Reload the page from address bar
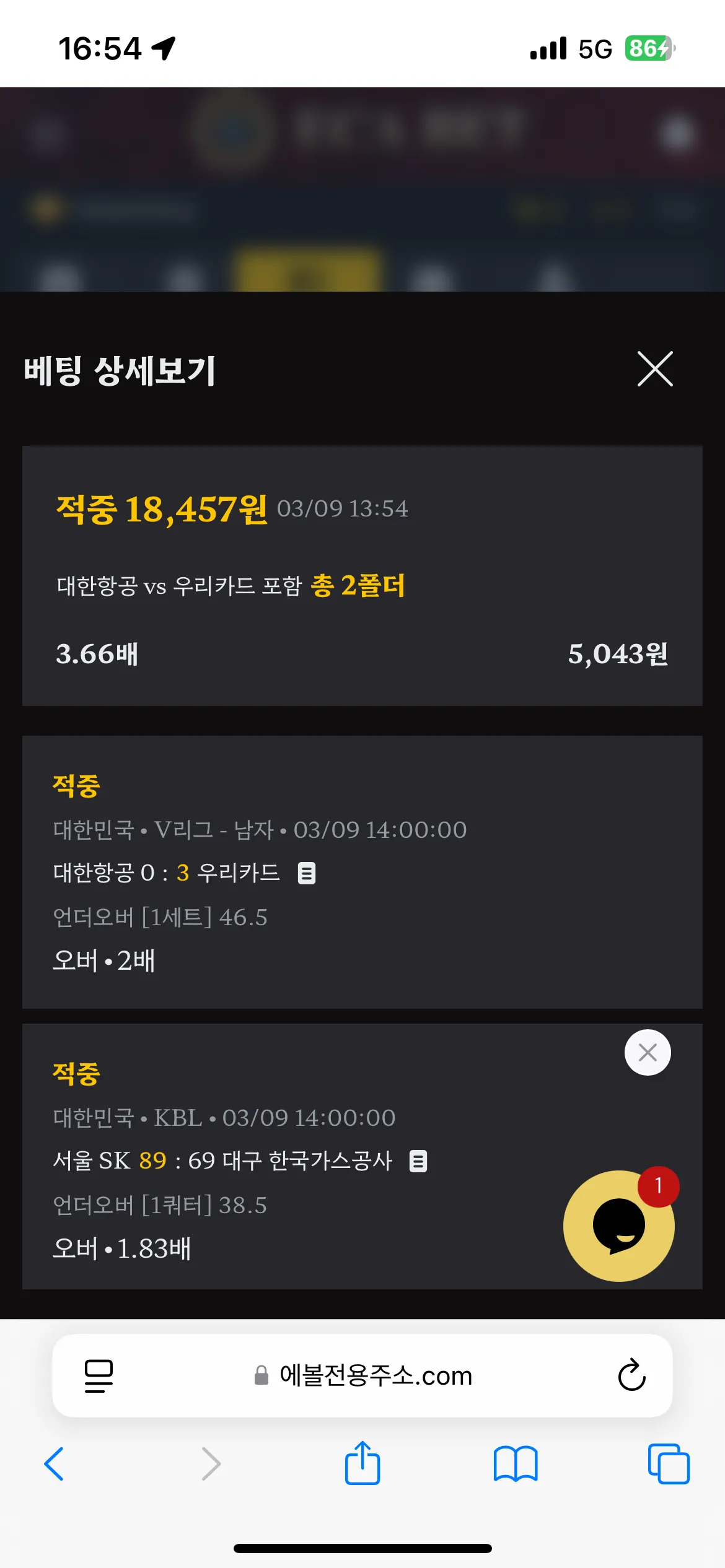This screenshot has width=725, height=1568. 631,1375
